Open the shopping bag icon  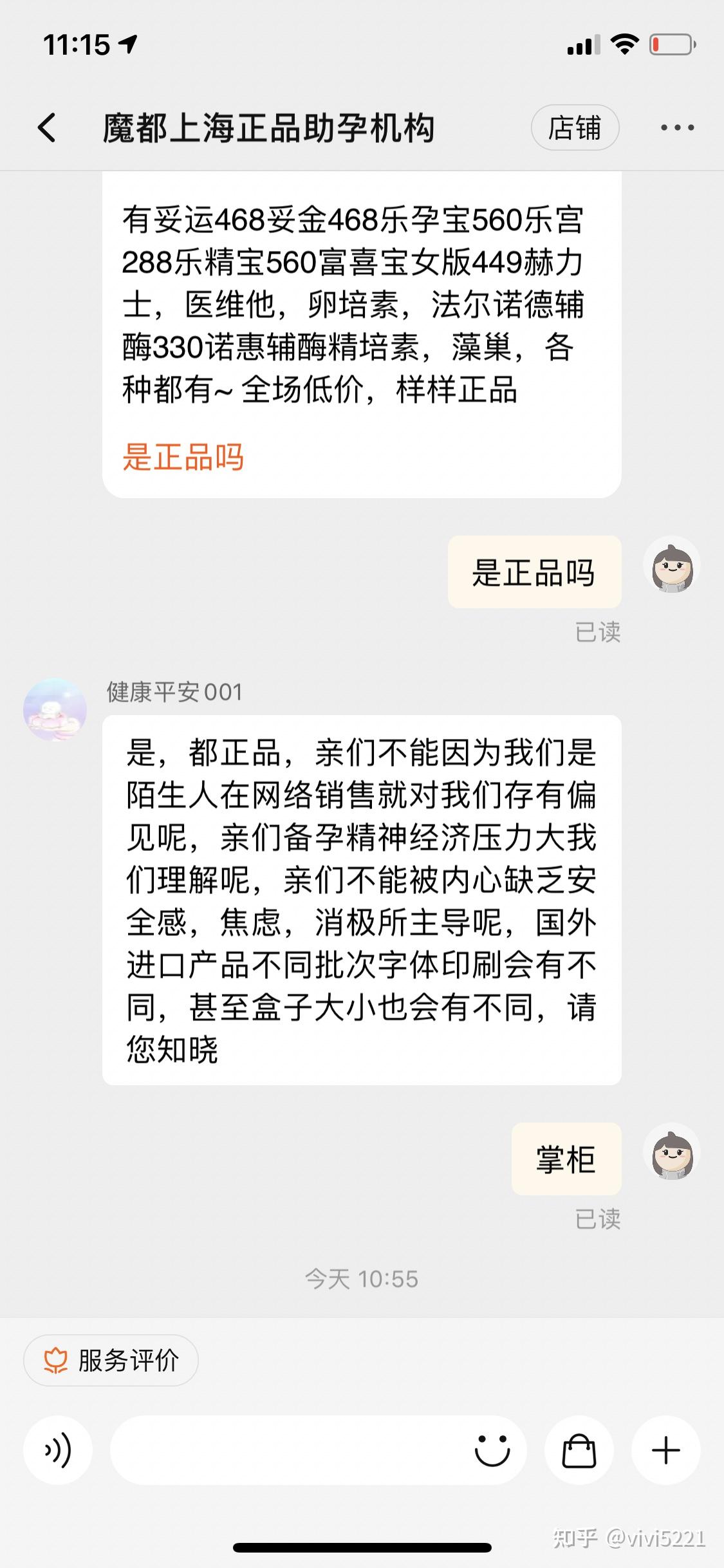point(579,1450)
